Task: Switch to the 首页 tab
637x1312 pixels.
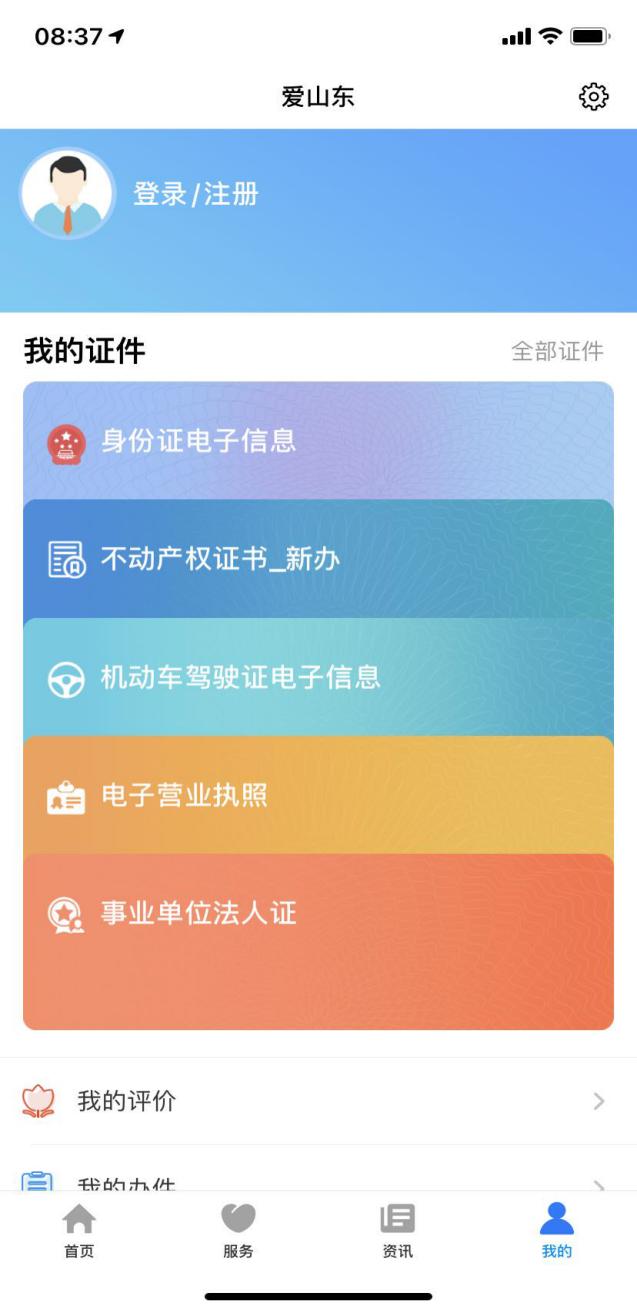Action: point(79,1231)
